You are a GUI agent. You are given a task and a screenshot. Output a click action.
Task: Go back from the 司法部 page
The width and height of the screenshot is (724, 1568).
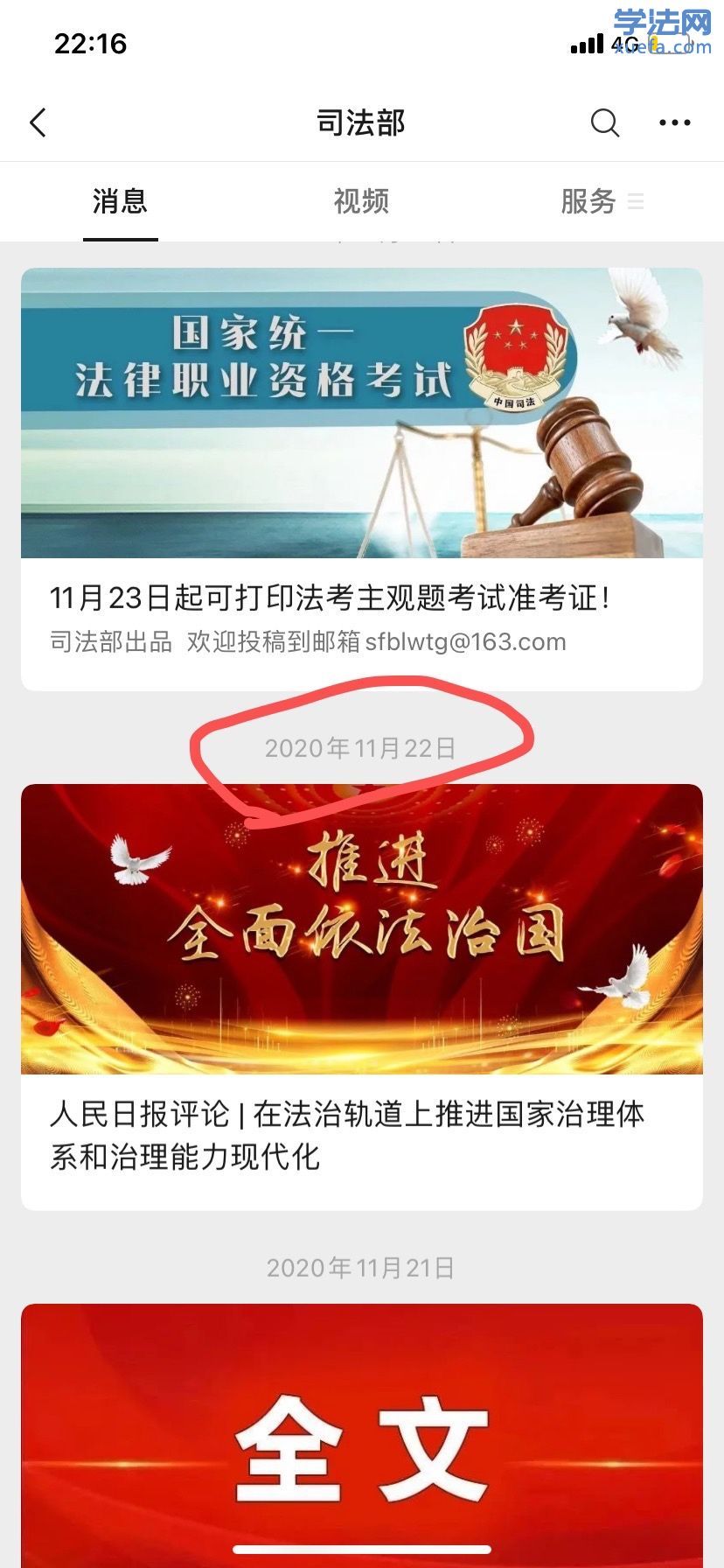38,123
